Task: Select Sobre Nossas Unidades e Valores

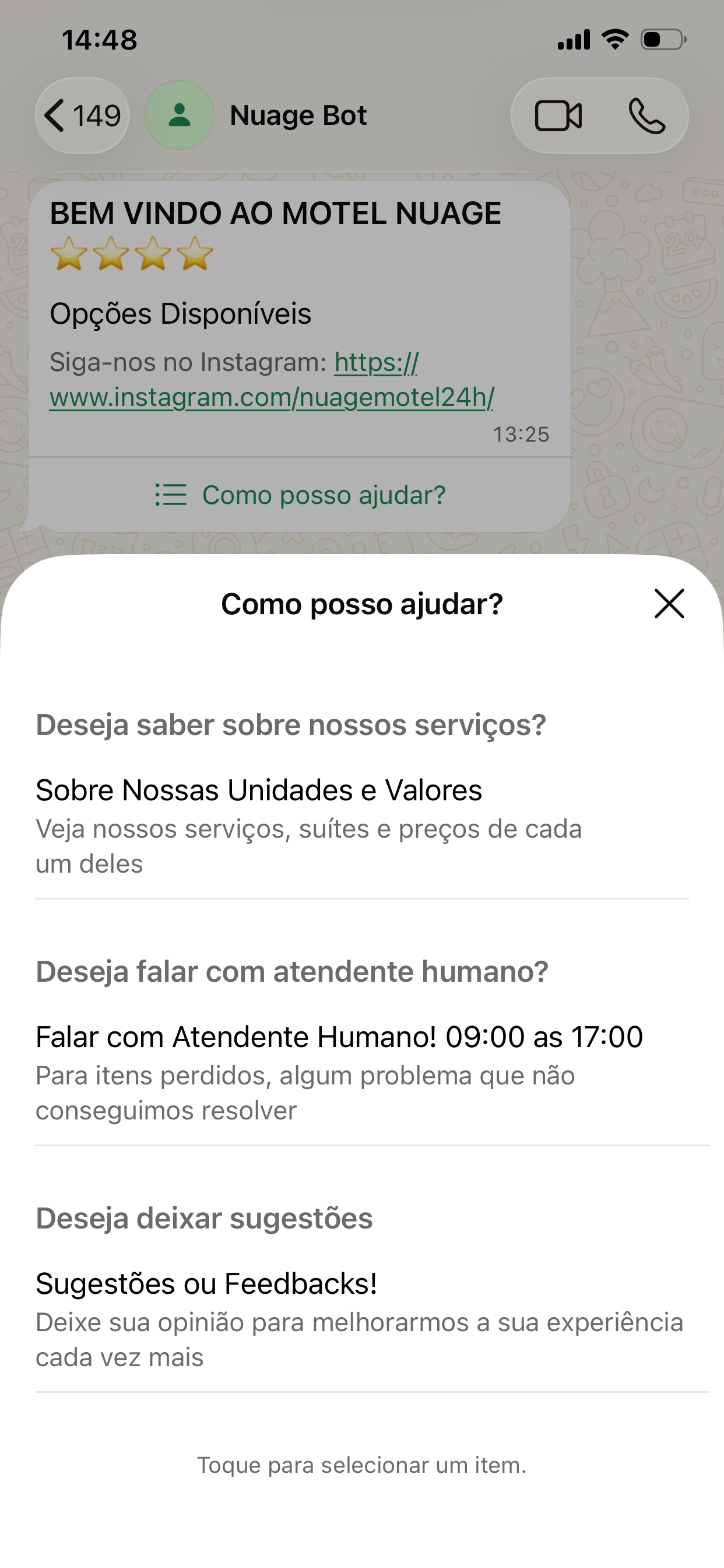Action: click(362, 827)
